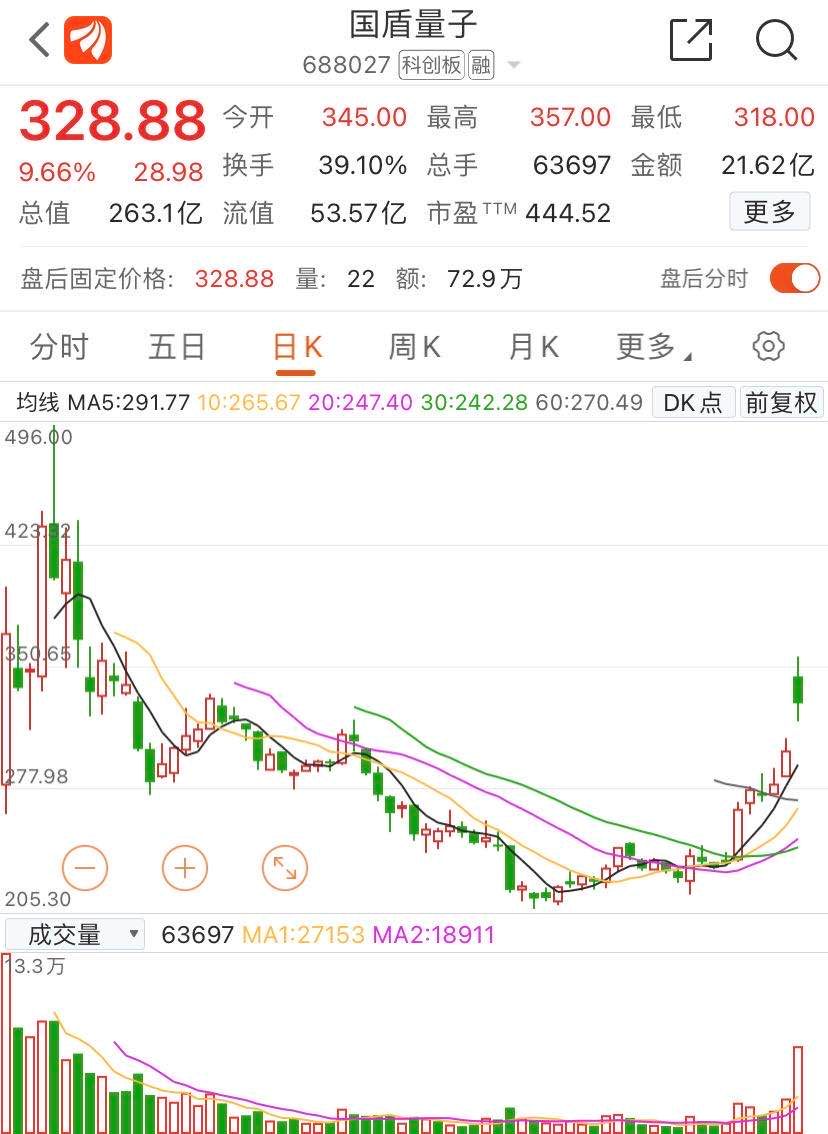
Task: Zoom in the K-line chart
Action: coord(185,867)
